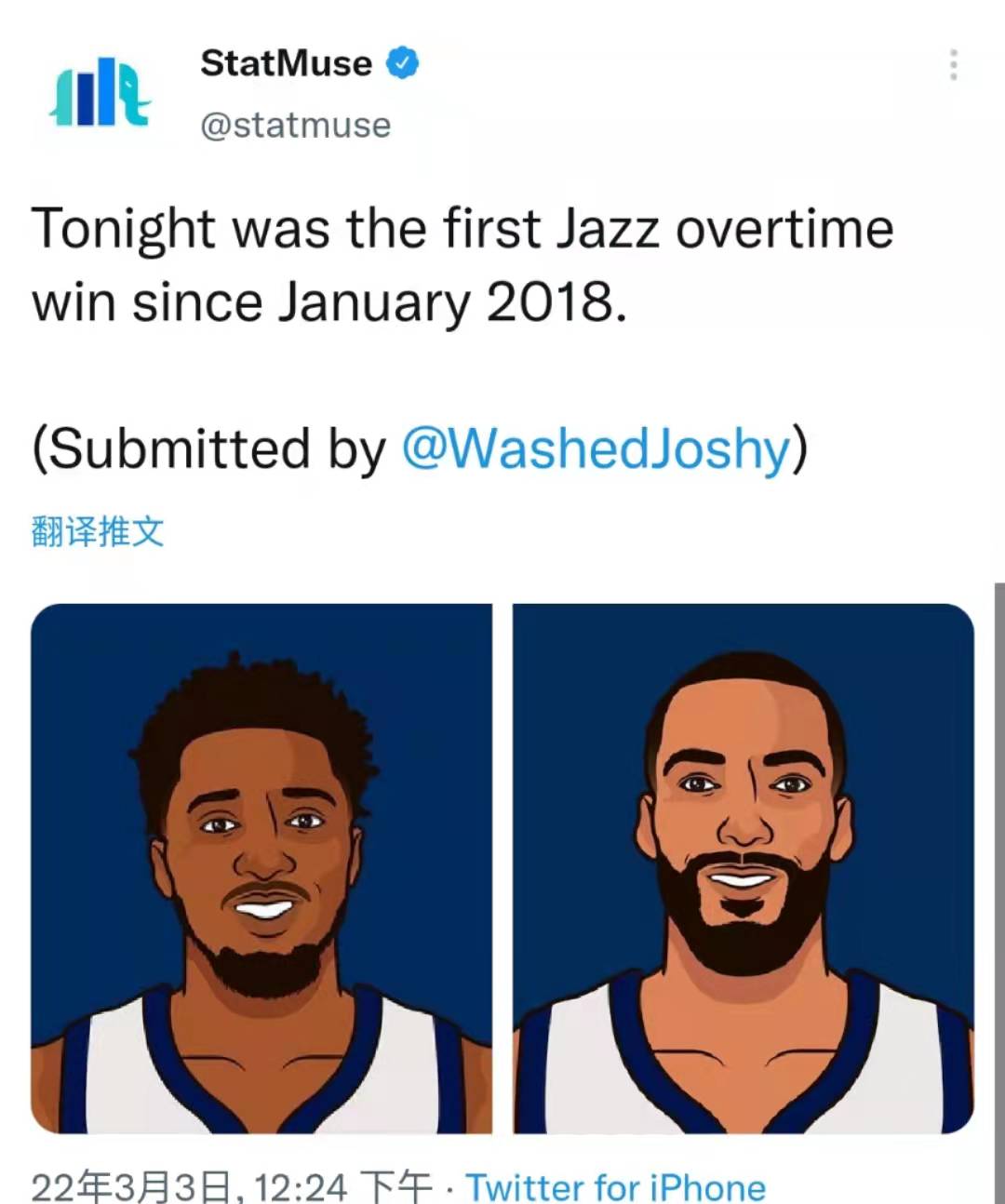Open StatMuse account name
Image resolution: width=1005 pixels, height=1204 pixels.
[x=287, y=63]
